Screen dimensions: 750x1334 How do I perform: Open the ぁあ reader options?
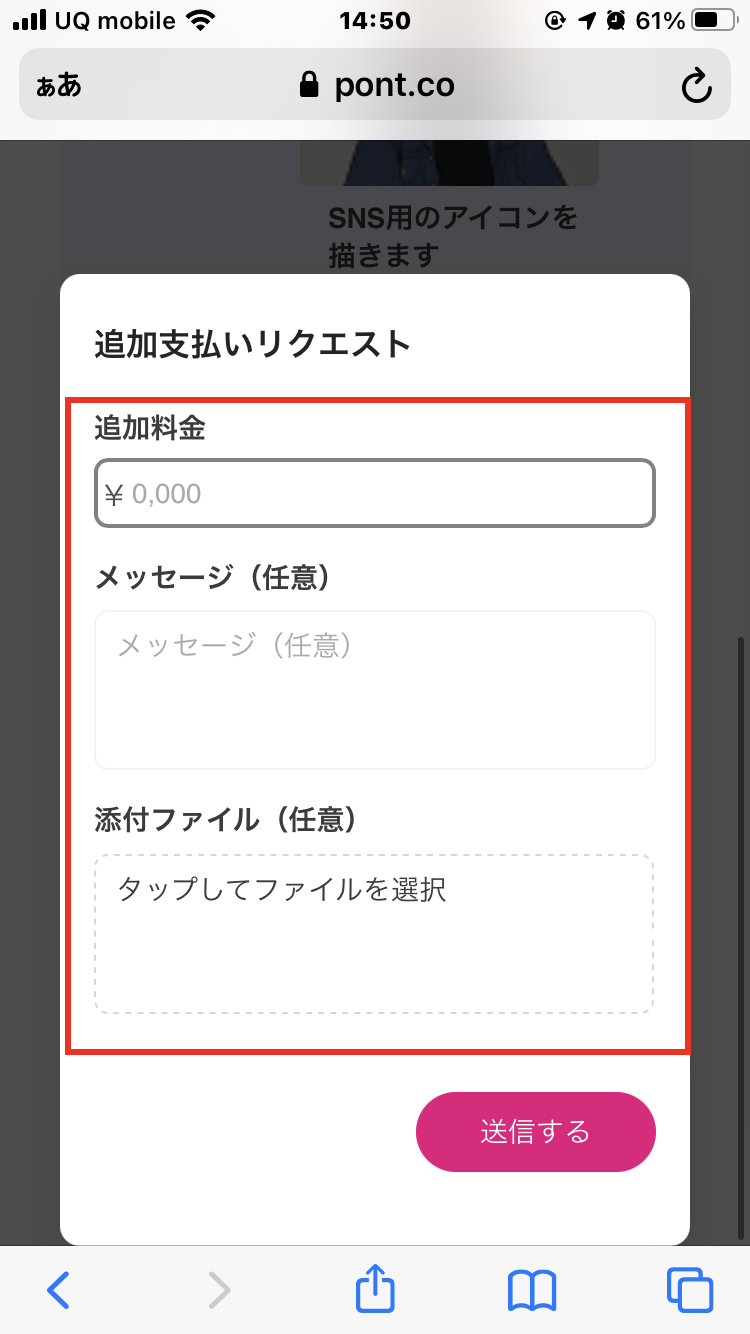click(59, 86)
